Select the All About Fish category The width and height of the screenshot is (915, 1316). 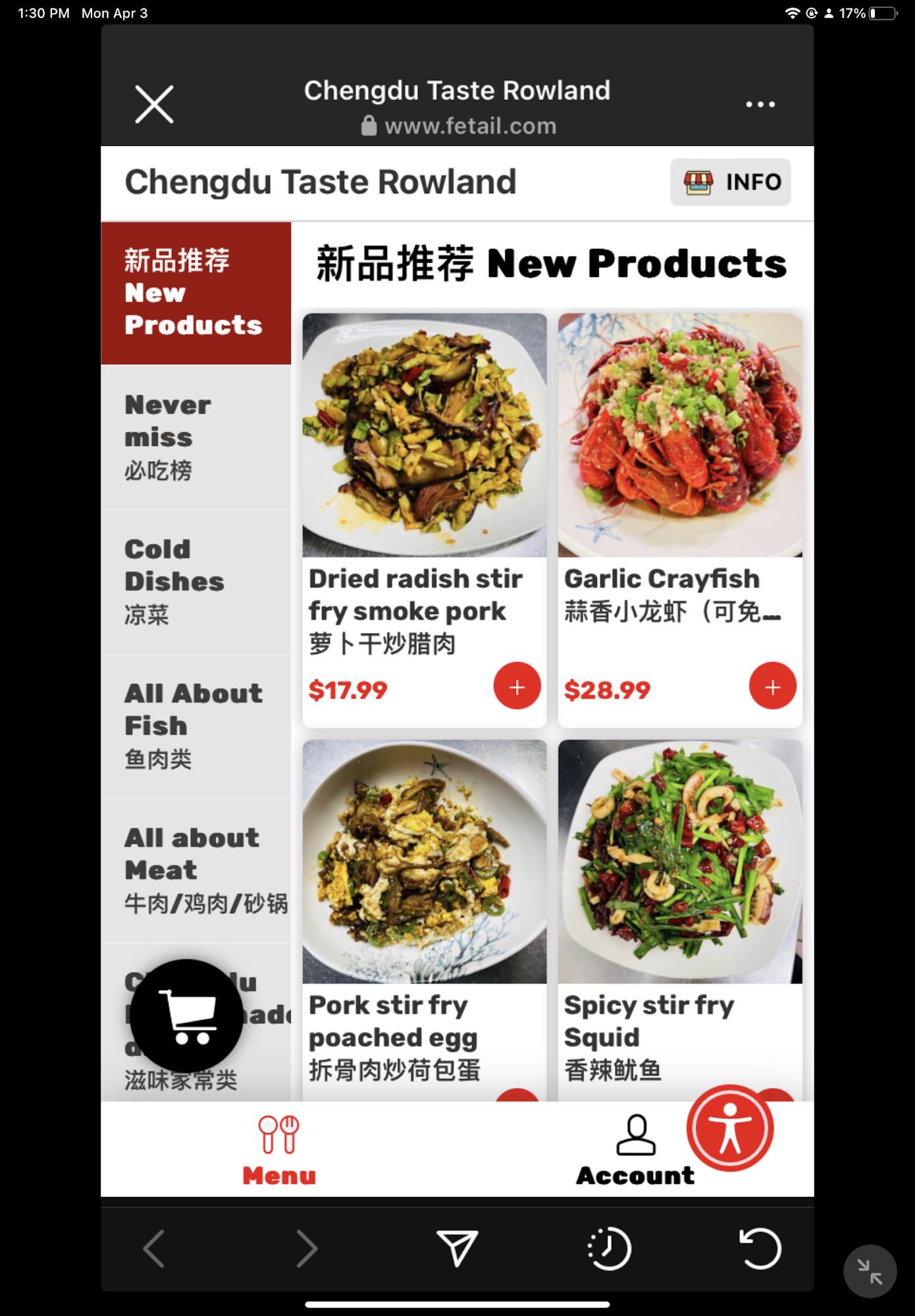click(196, 726)
